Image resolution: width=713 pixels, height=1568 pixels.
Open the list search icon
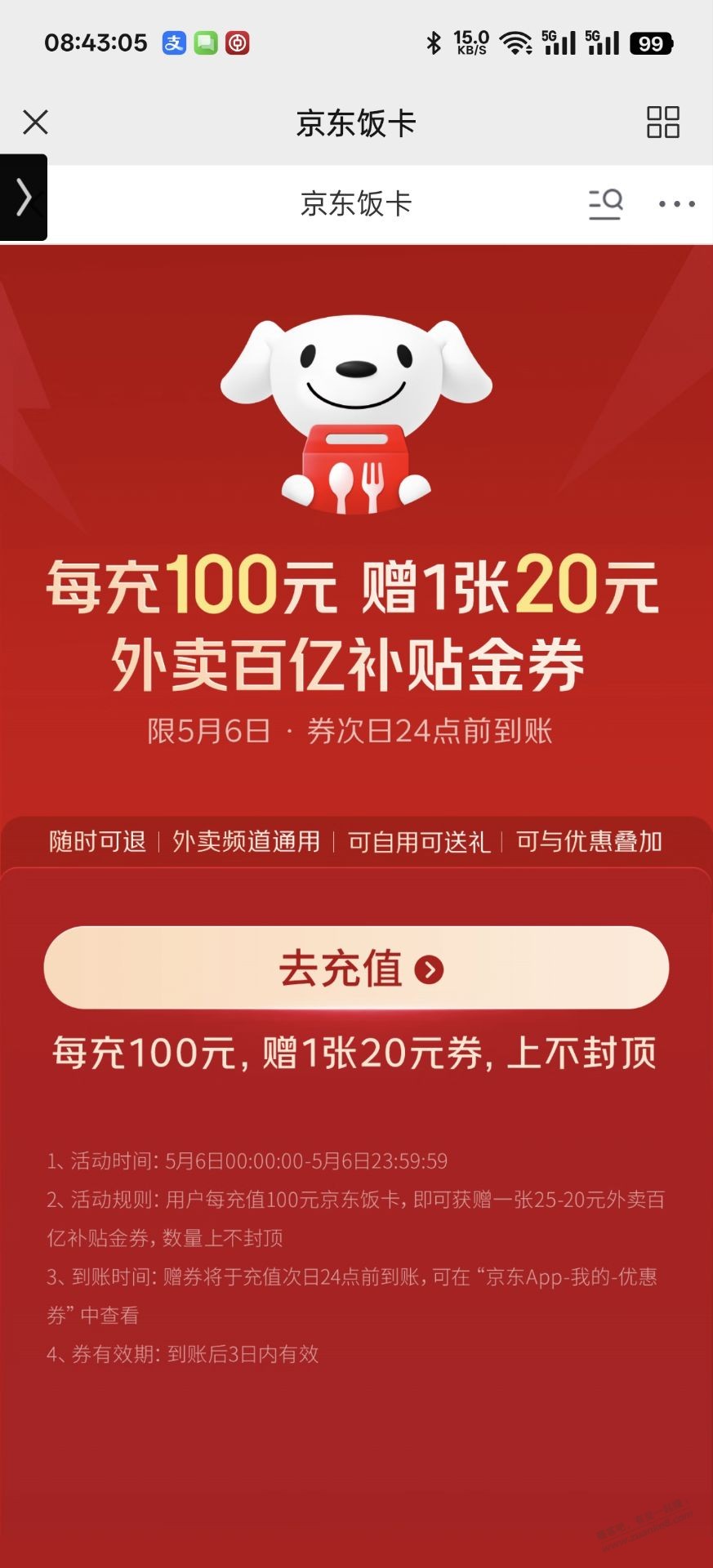[x=605, y=203]
